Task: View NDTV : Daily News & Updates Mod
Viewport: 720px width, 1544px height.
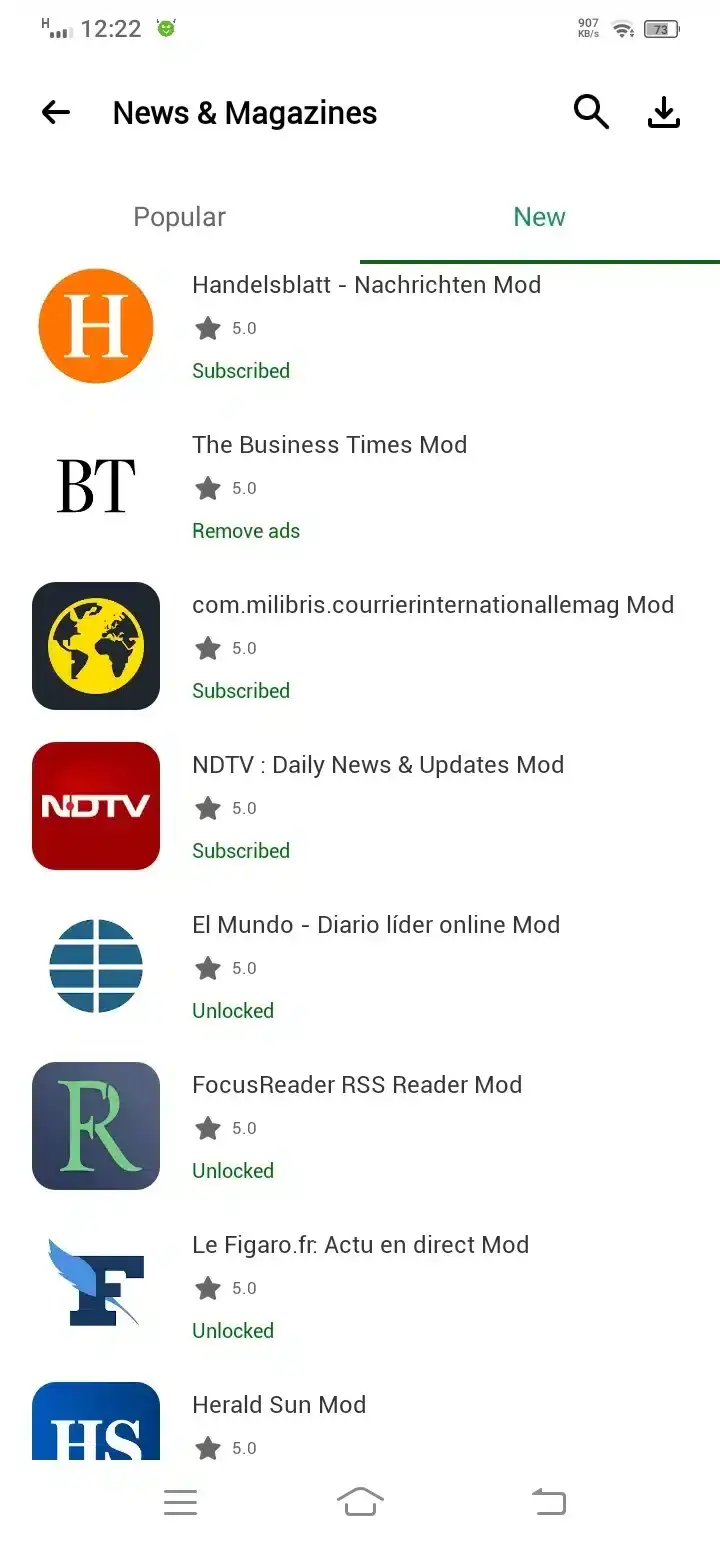Action: point(378,765)
